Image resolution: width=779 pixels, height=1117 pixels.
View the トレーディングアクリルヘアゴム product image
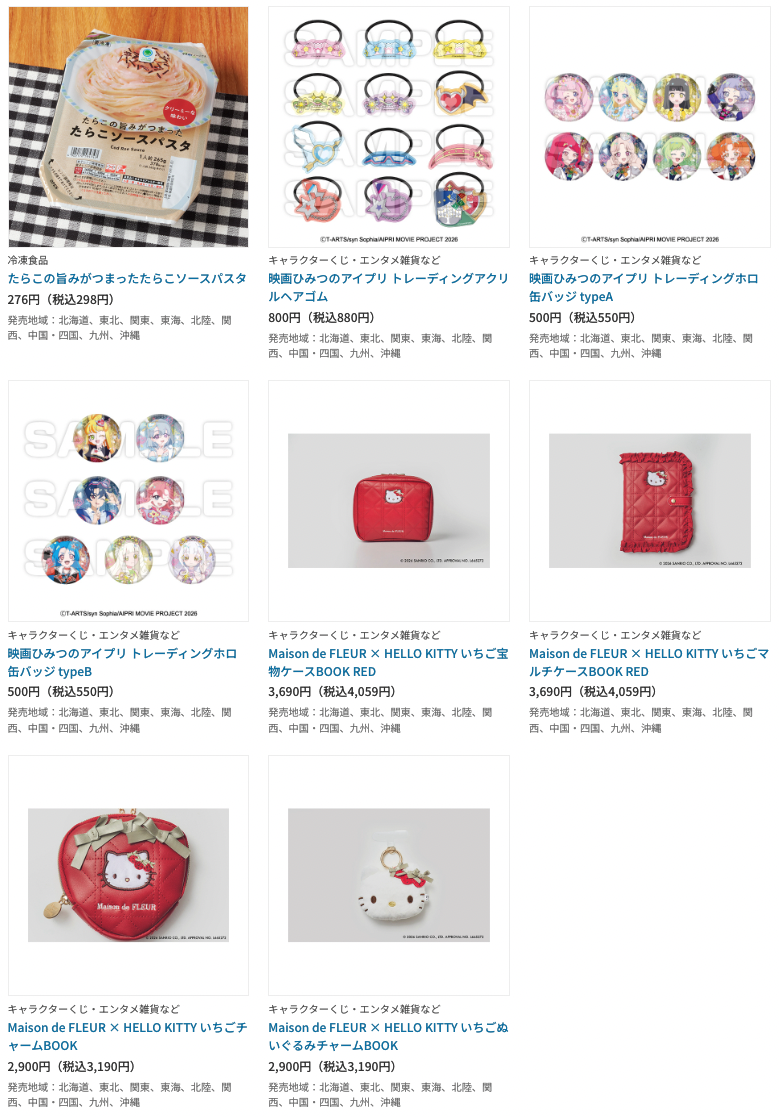coord(389,127)
